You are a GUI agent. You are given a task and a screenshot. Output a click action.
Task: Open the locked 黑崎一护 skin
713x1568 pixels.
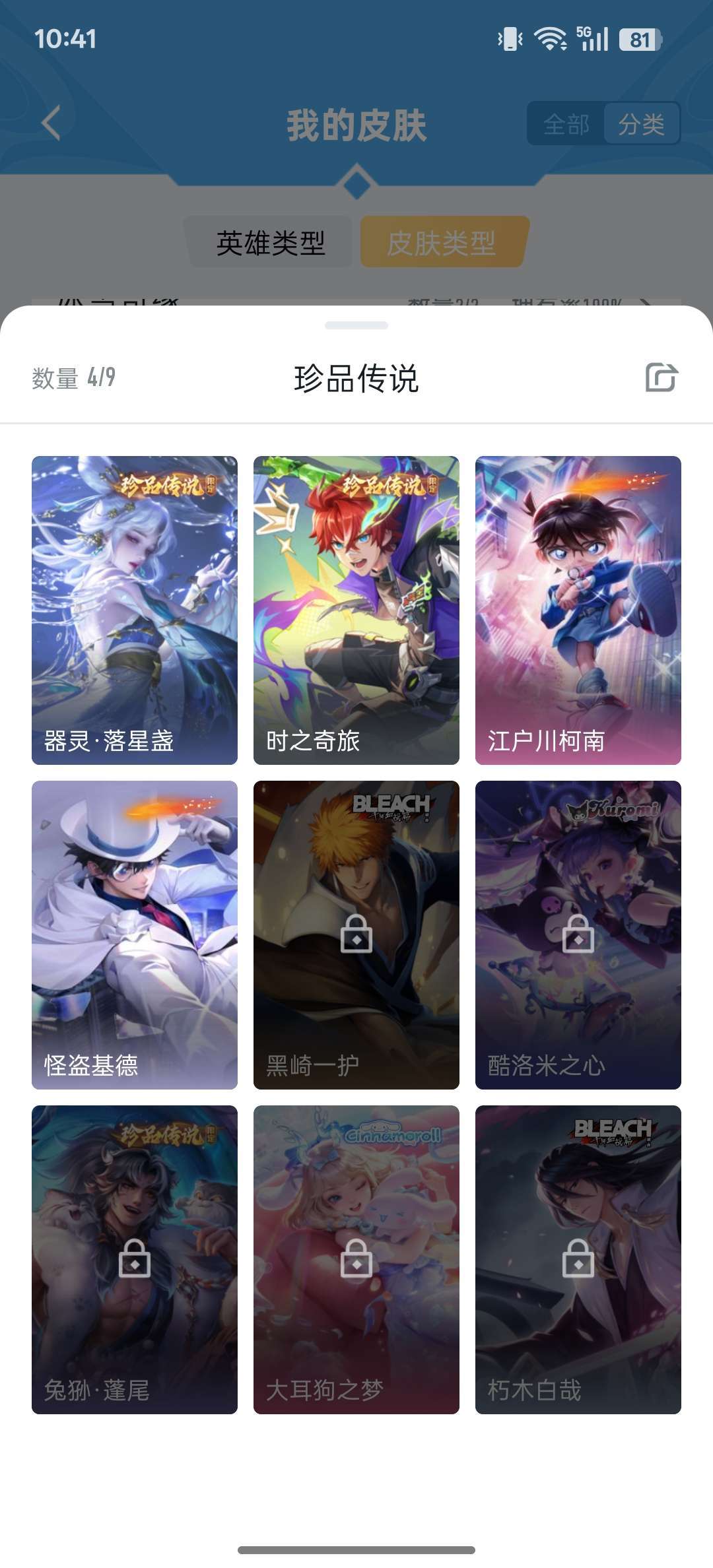356,934
